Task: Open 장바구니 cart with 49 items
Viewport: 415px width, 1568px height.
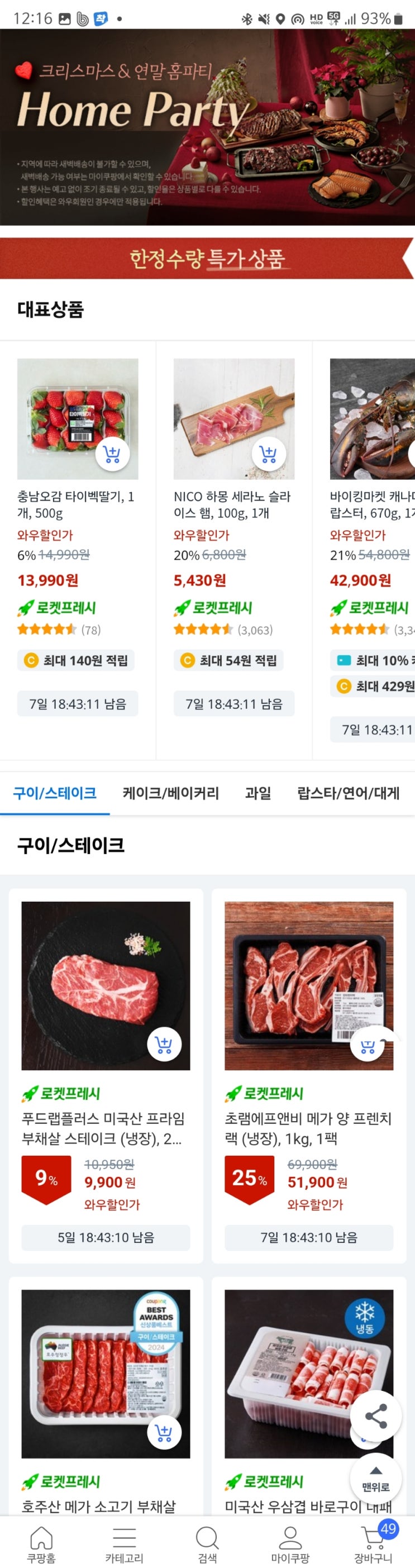Action: tap(374, 1543)
